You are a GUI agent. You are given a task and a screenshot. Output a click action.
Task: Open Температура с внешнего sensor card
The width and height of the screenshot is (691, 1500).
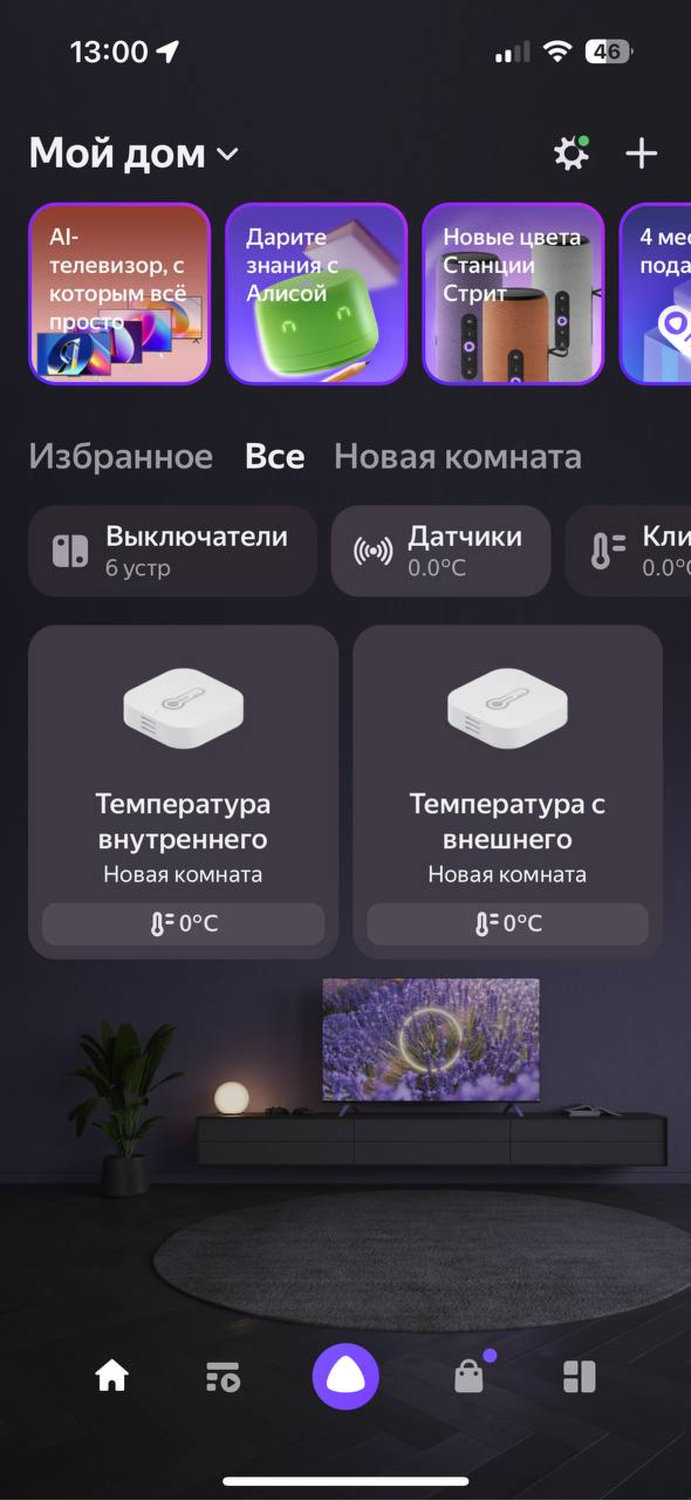[507, 791]
